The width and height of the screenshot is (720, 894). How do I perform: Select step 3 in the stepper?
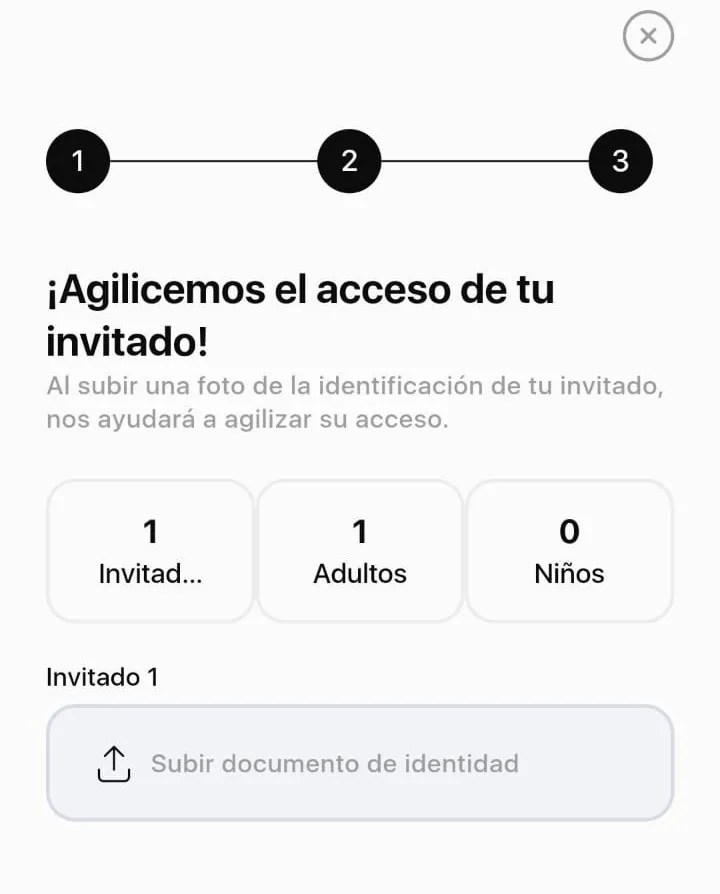[x=620, y=161]
